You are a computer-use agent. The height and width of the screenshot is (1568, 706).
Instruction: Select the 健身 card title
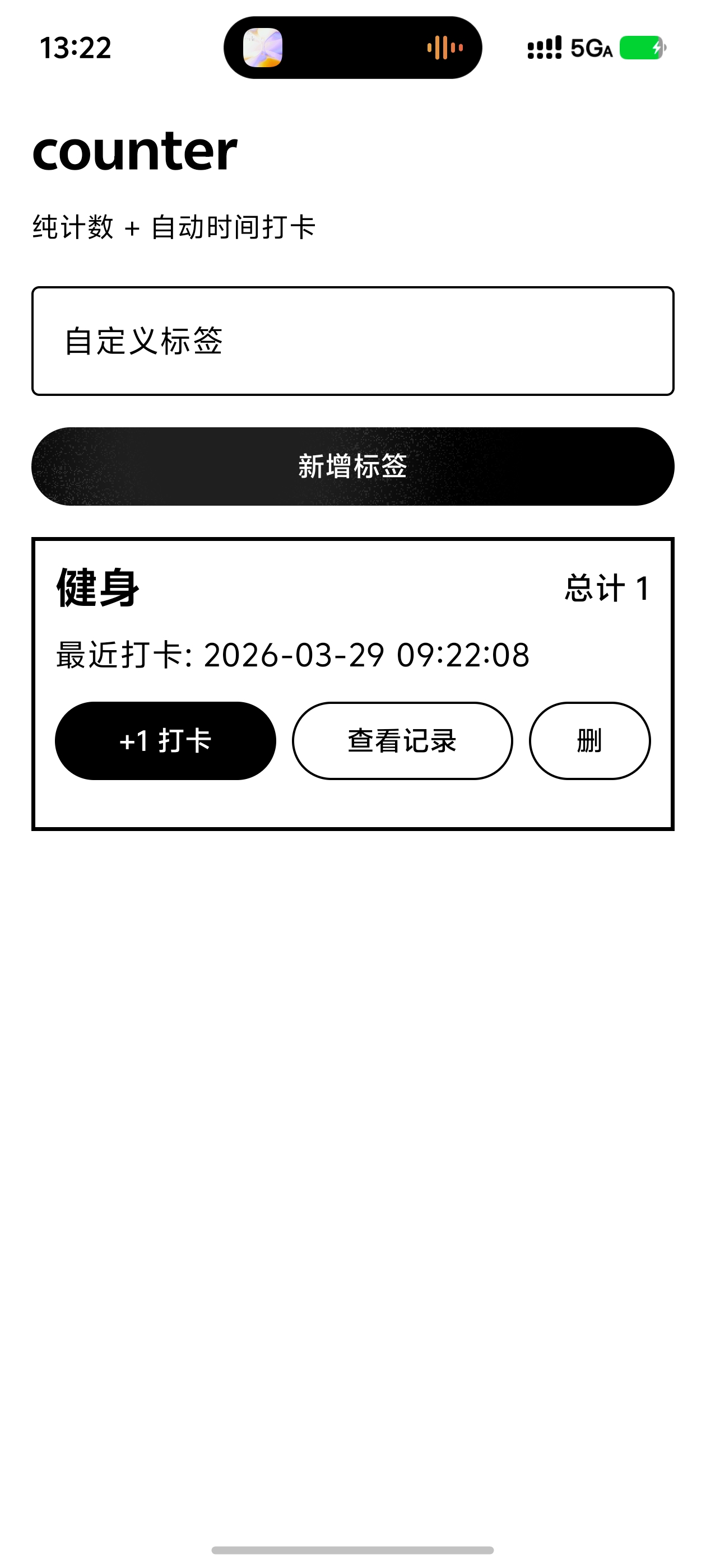point(97,589)
